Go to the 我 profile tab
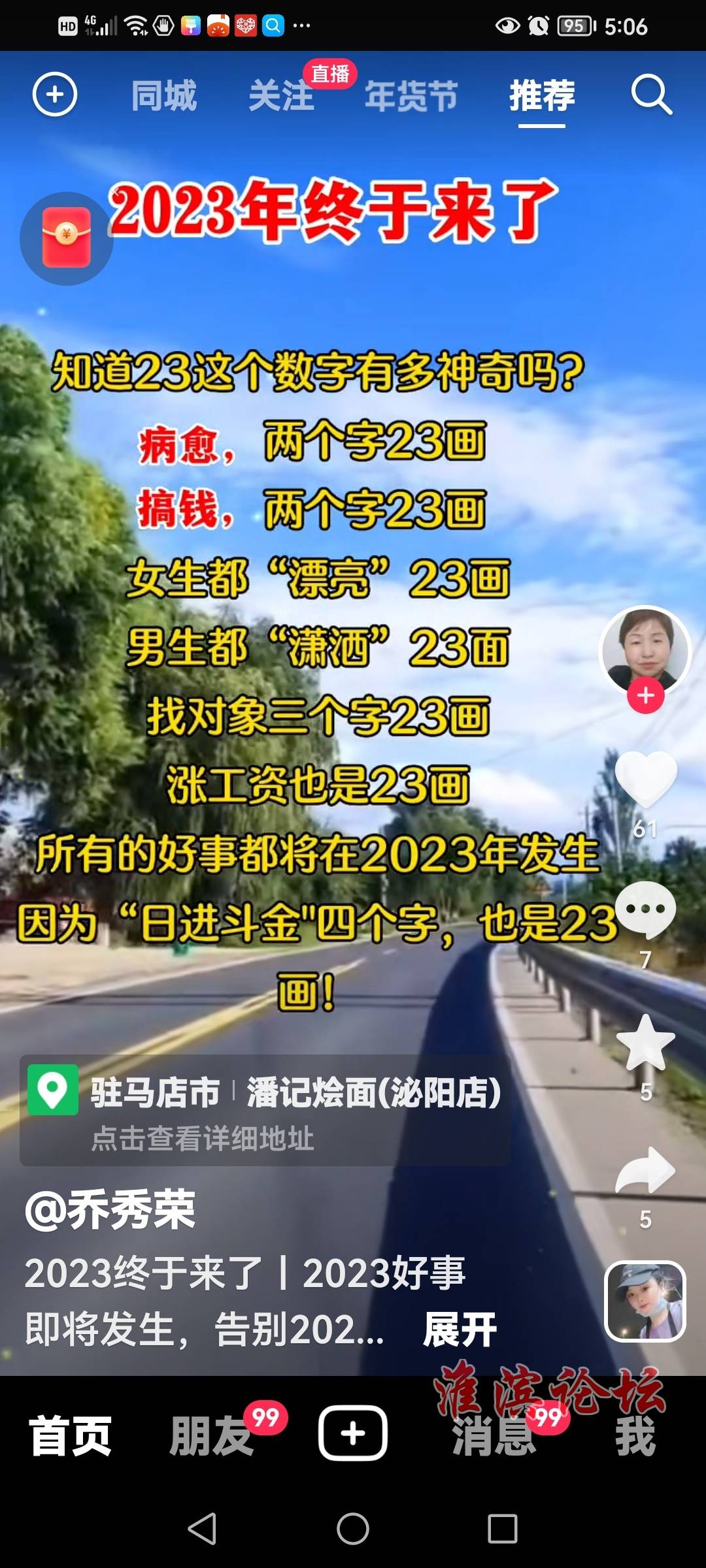Screen dimensions: 706x1568 point(635,1436)
